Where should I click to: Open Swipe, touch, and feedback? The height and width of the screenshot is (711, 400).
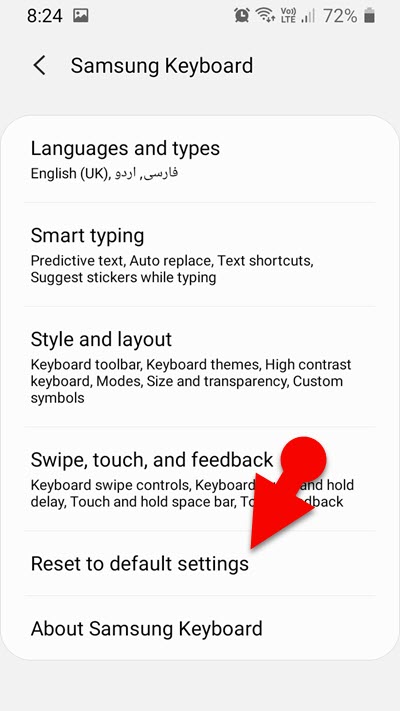pyautogui.click(x=200, y=479)
